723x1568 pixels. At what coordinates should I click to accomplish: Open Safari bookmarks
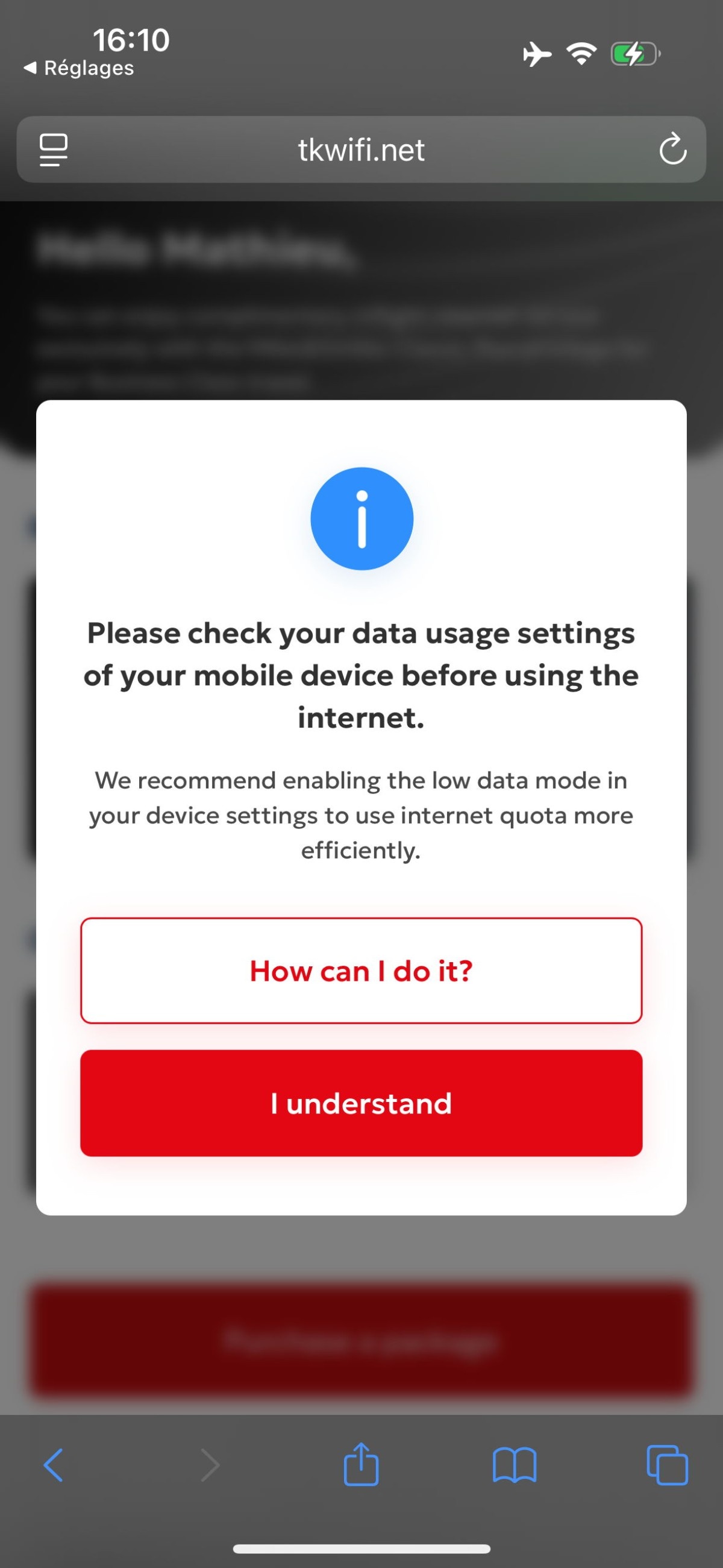(x=515, y=1465)
